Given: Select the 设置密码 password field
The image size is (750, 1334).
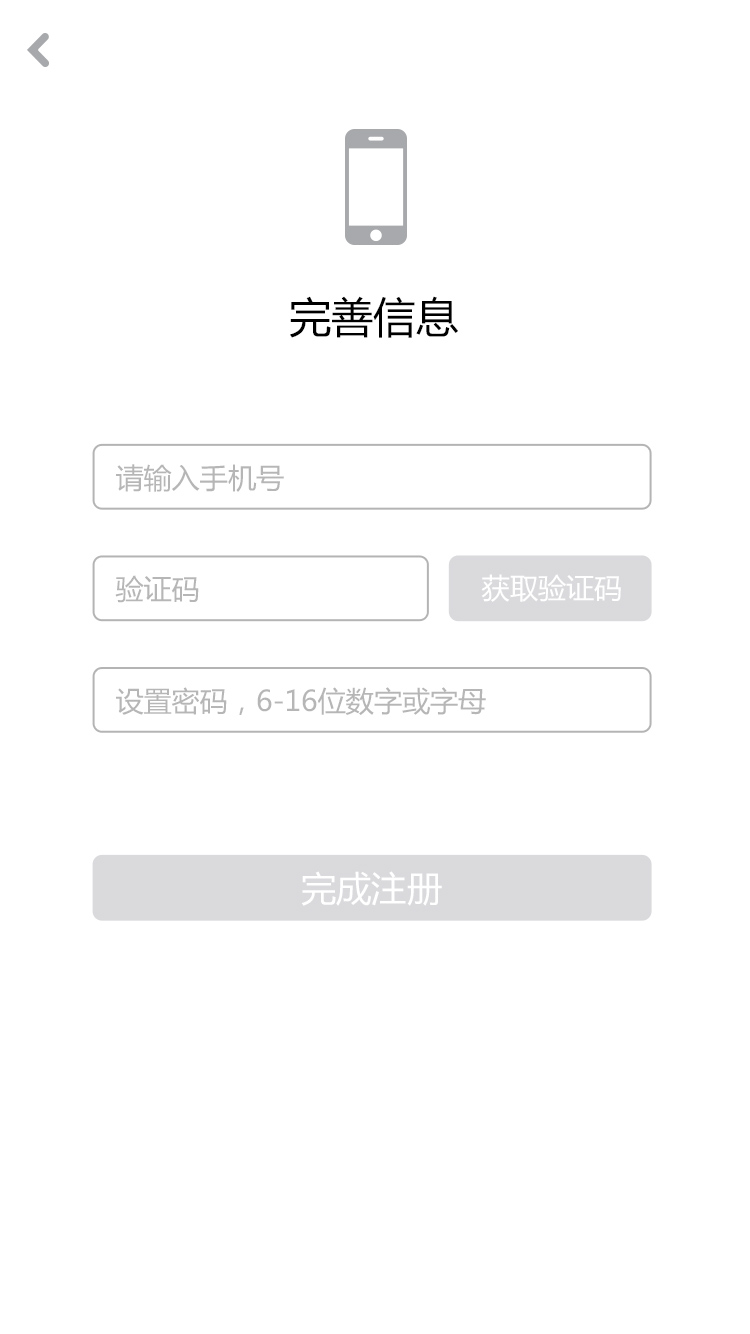Looking at the screenshot, I should [x=372, y=700].
